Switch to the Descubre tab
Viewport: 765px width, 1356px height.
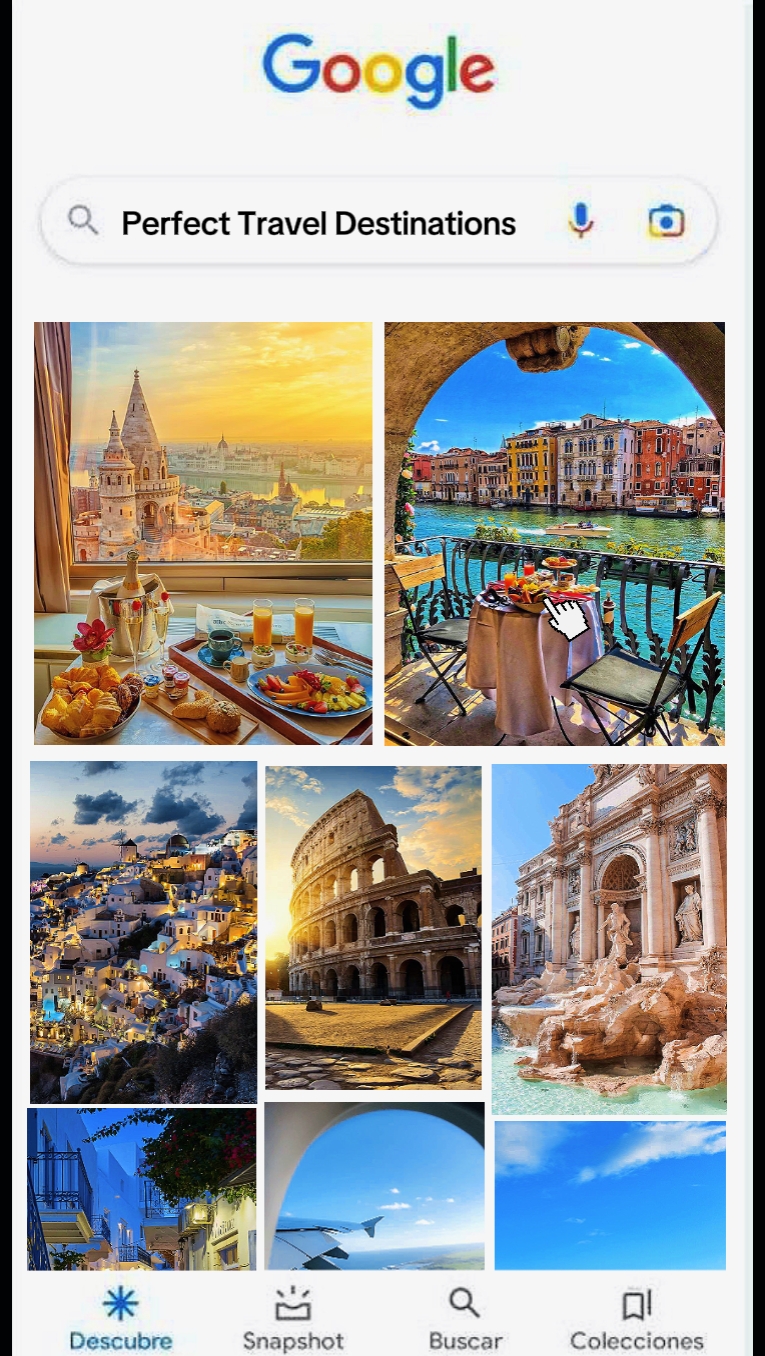(121, 1319)
